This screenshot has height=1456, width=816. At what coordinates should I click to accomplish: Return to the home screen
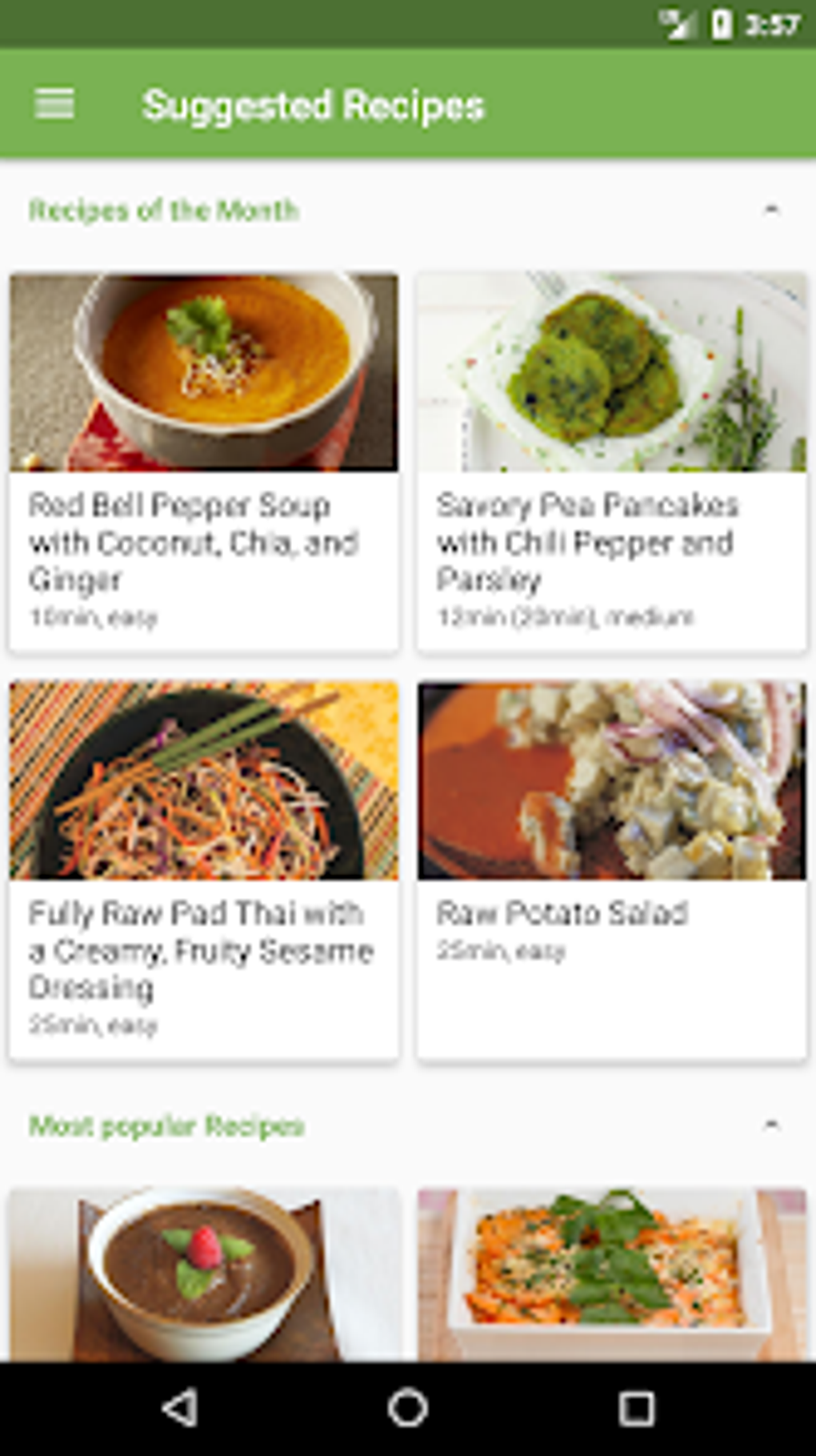coord(408,1408)
